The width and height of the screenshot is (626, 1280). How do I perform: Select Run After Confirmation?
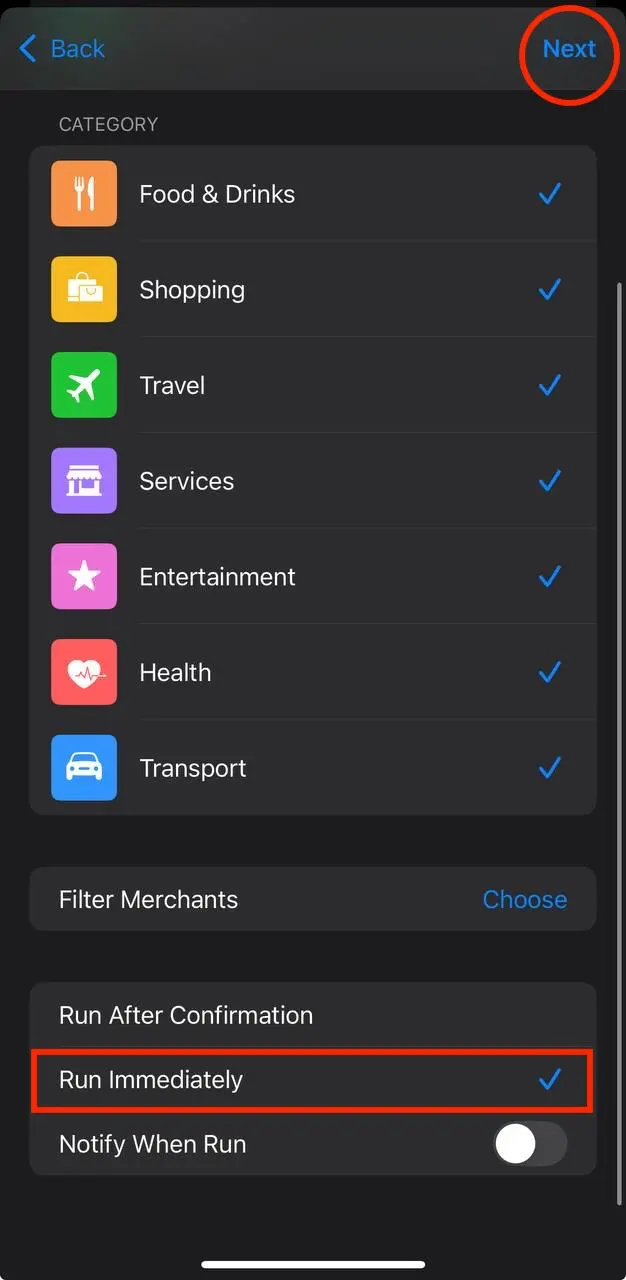pyautogui.click(x=313, y=1015)
